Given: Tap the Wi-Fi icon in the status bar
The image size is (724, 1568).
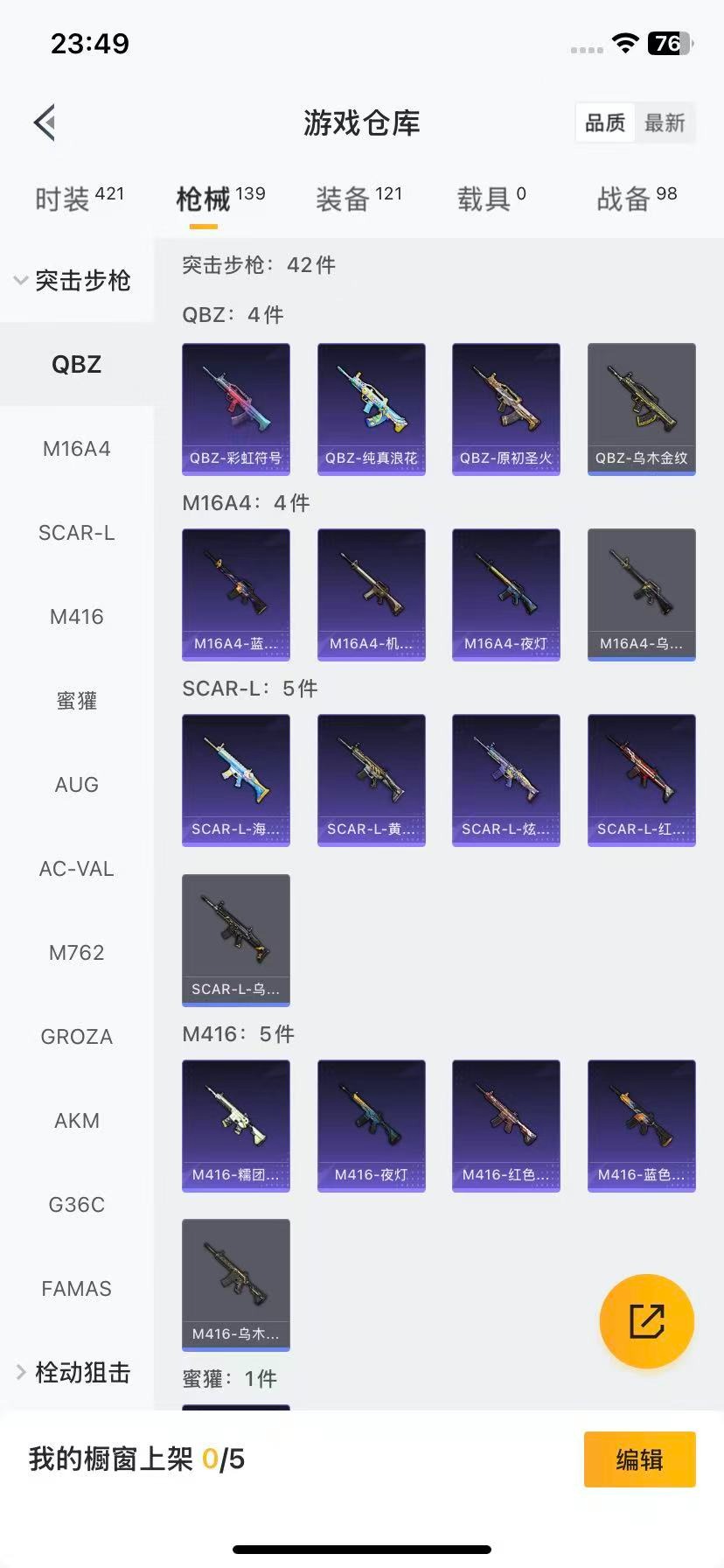Looking at the screenshot, I should (x=624, y=42).
